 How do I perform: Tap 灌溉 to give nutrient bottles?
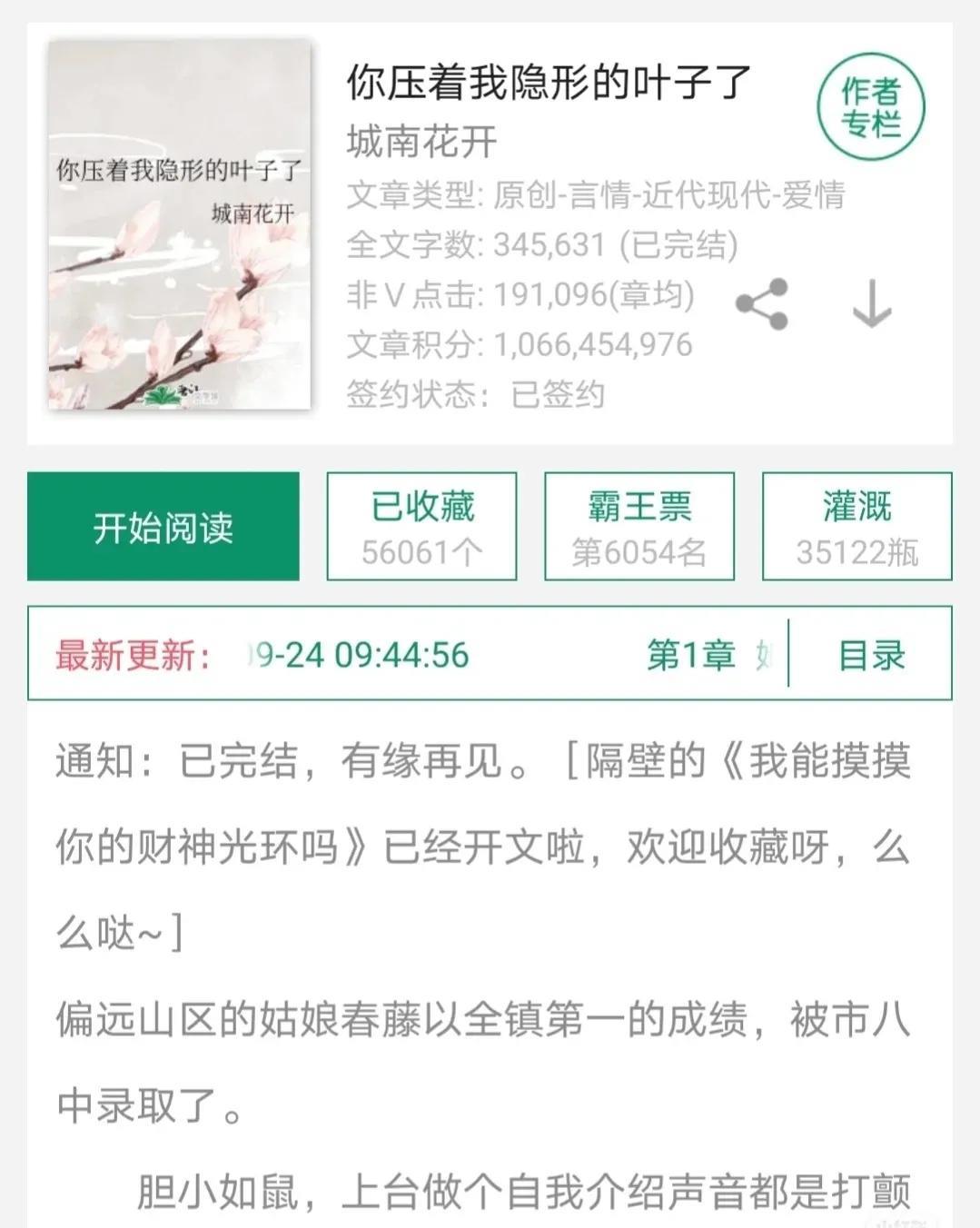(x=856, y=527)
